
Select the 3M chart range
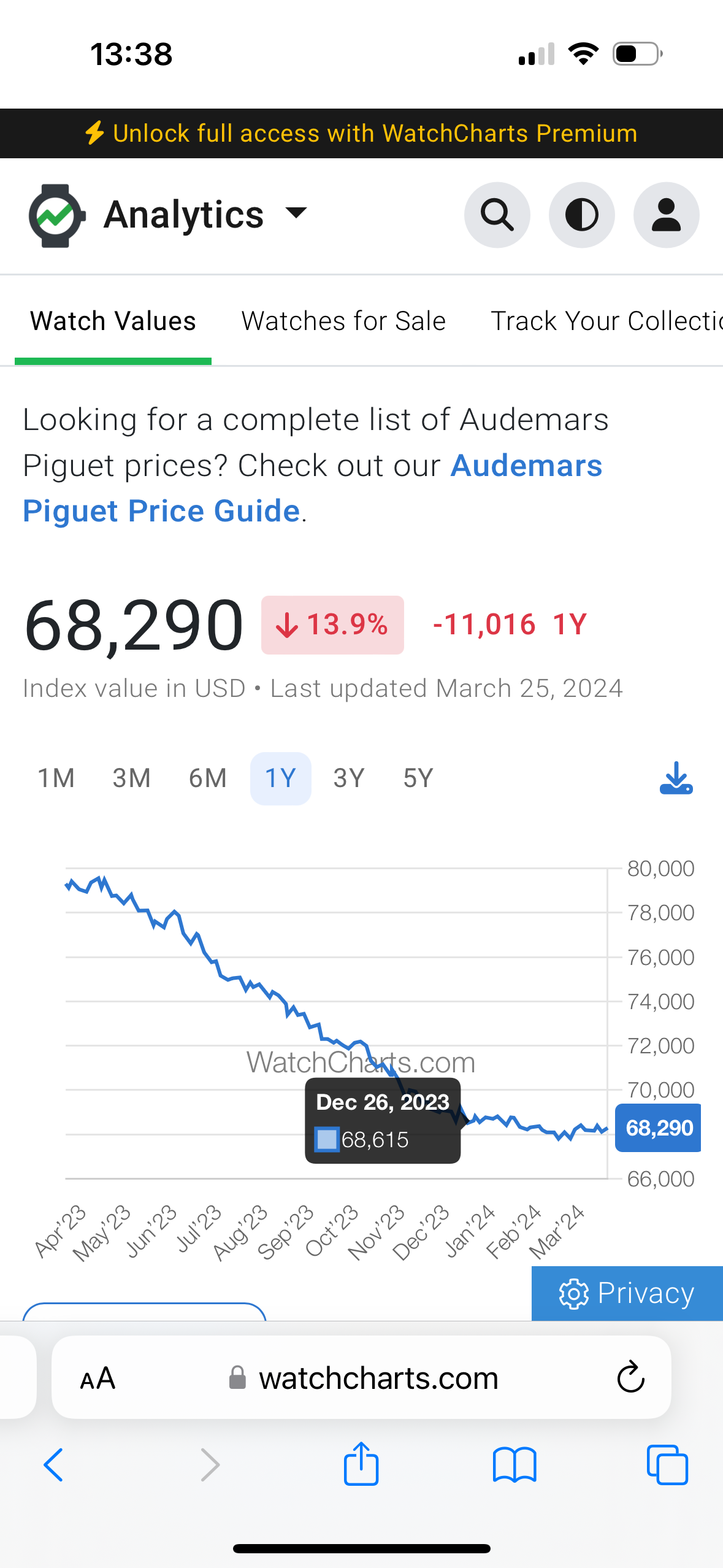[x=131, y=778]
